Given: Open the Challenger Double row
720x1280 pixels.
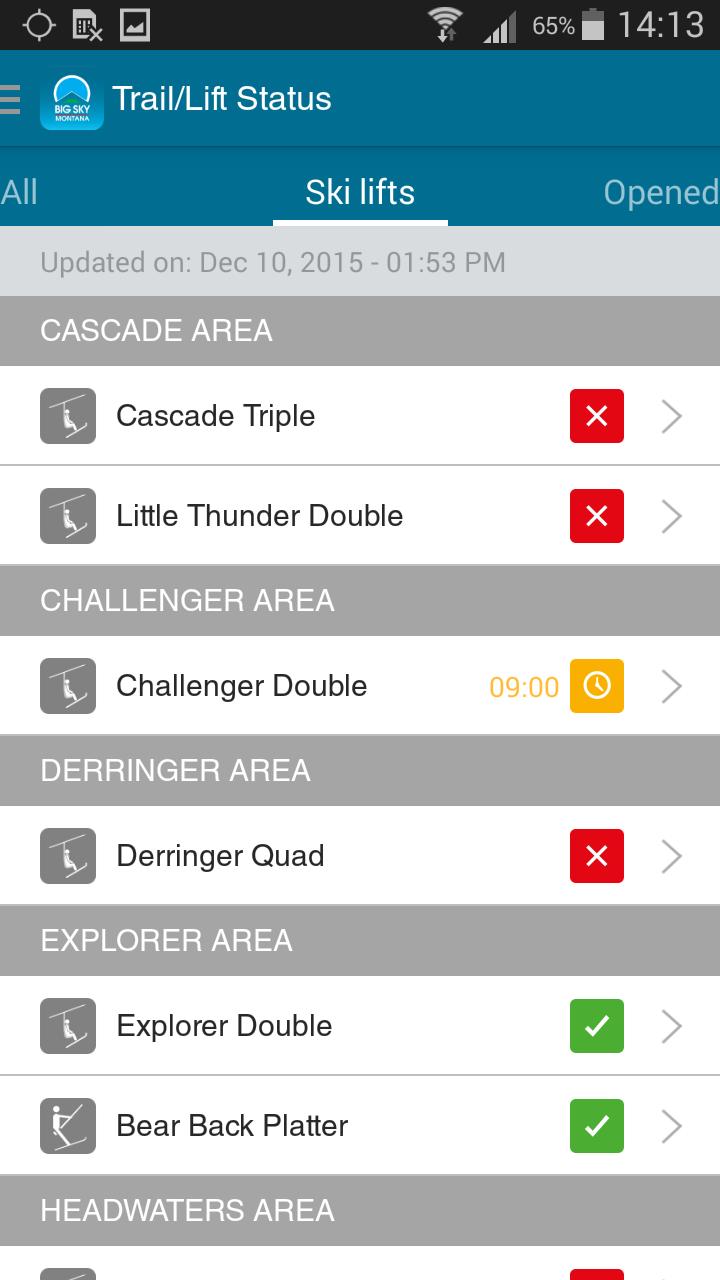Looking at the screenshot, I should pos(360,686).
